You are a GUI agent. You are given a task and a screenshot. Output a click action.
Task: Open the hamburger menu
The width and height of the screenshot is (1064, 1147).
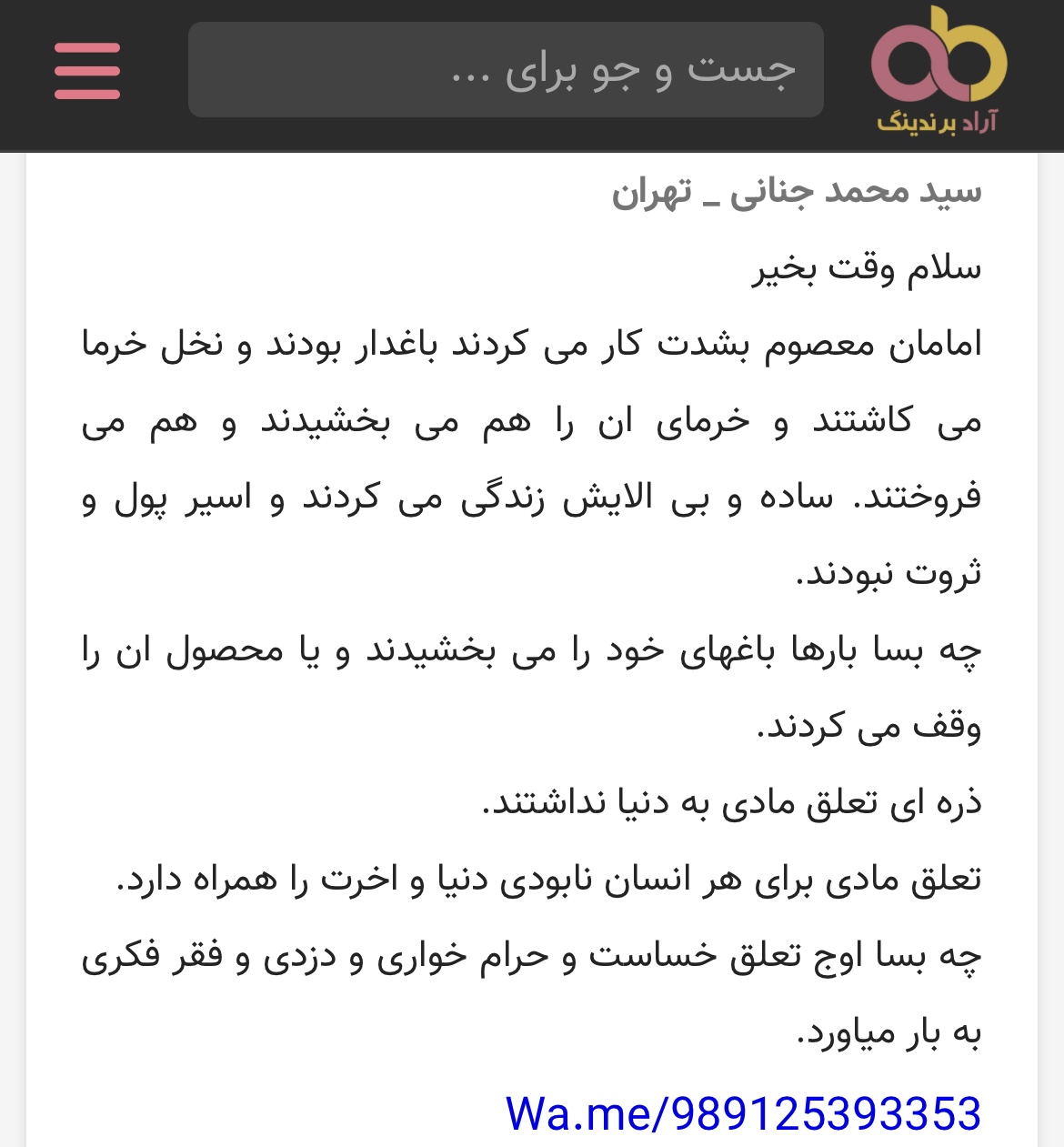tap(87, 71)
